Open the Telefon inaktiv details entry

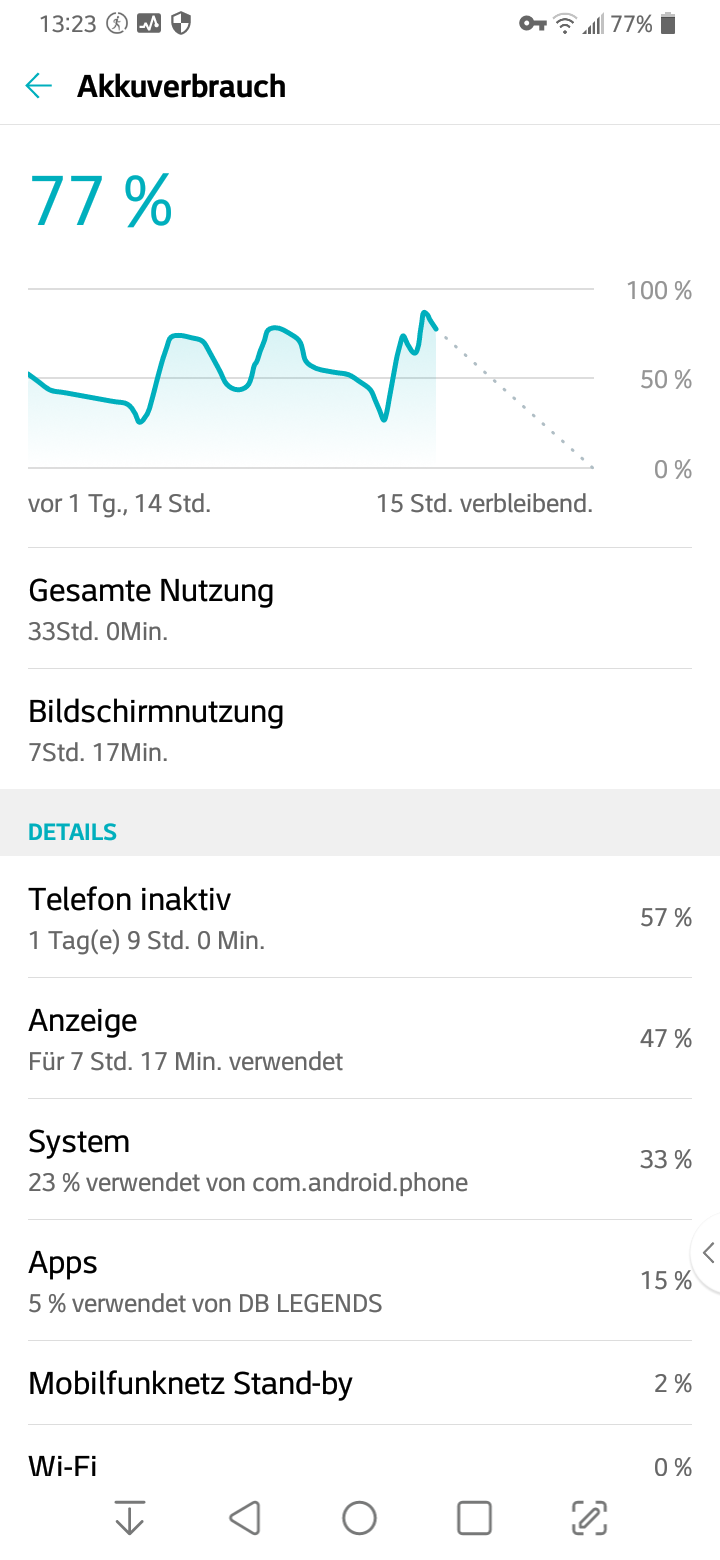pyautogui.click(x=360, y=916)
